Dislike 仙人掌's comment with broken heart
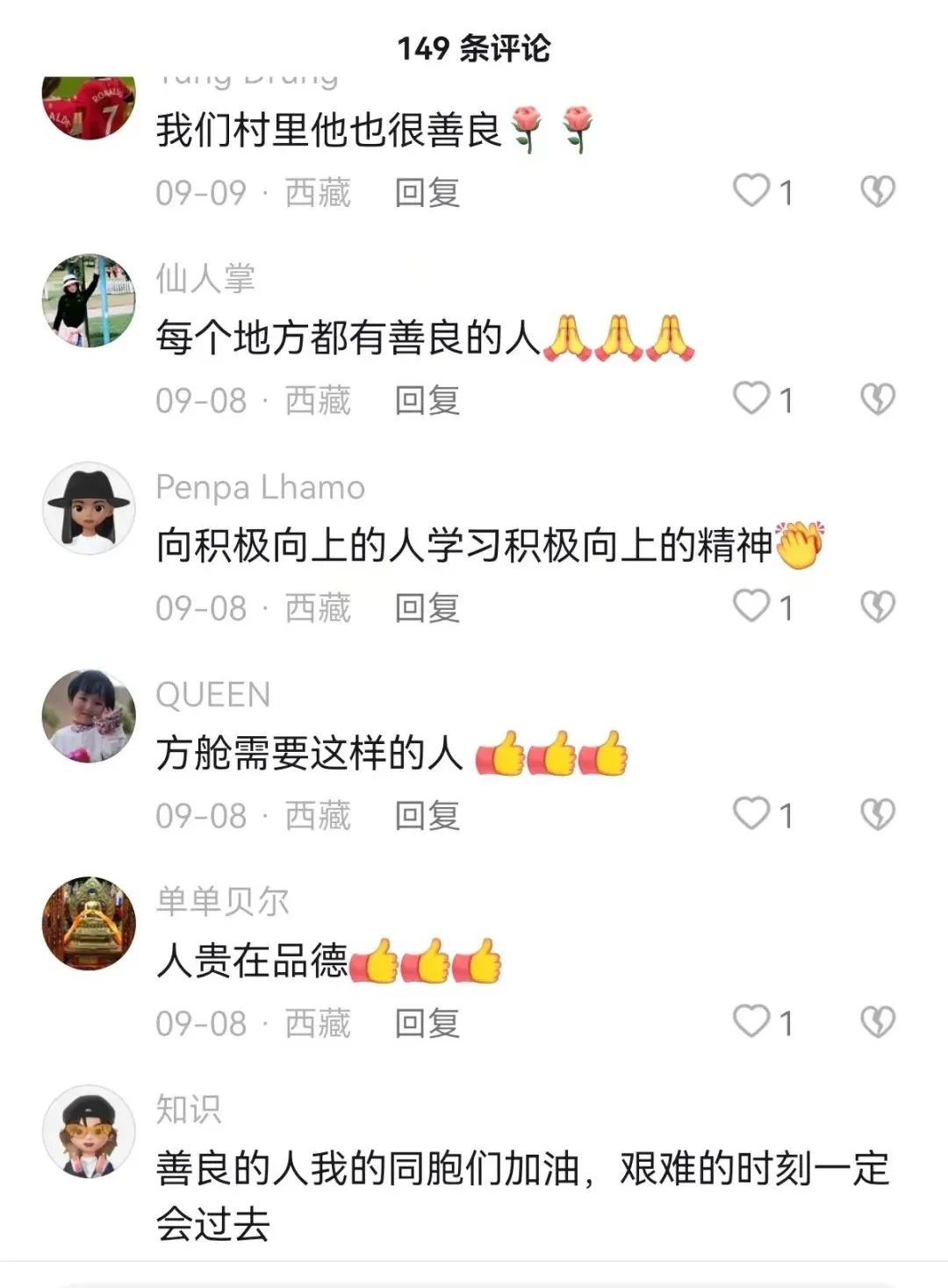948x1288 pixels. coord(877,399)
